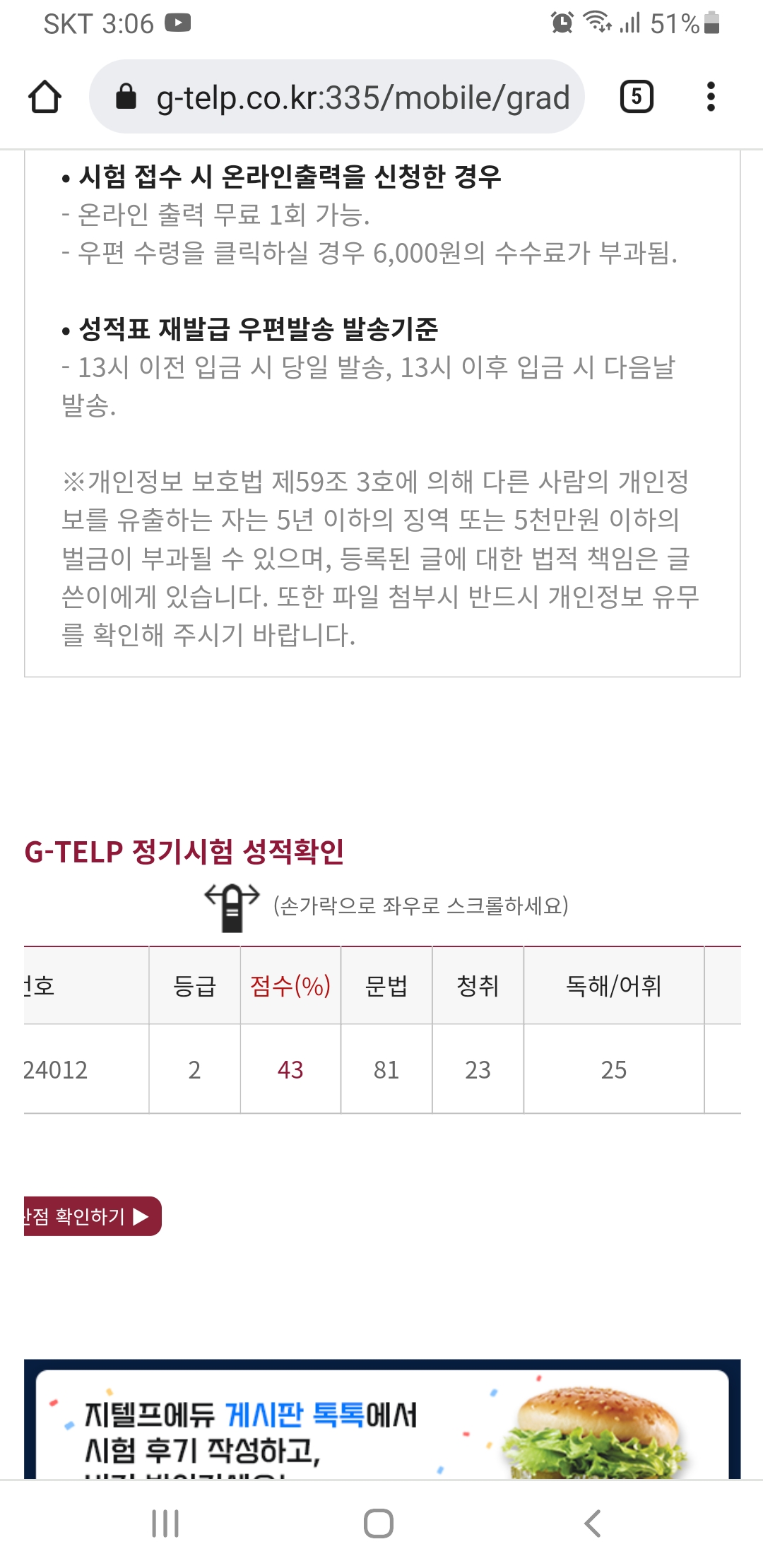This screenshot has width=763, height=1568.
Task: Open the browser overflow menu
Action: [711, 97]
